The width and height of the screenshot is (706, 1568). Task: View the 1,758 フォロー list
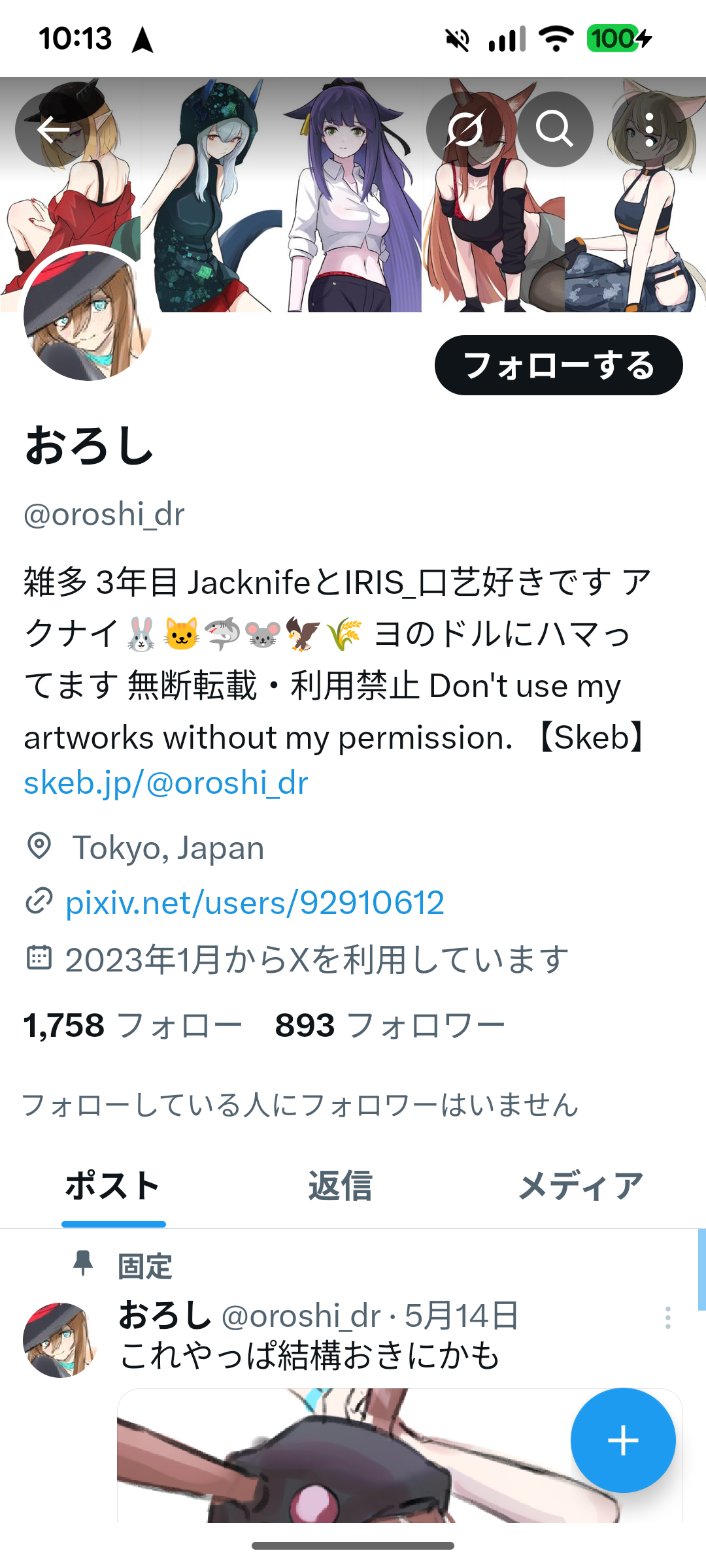(133, 1025)
